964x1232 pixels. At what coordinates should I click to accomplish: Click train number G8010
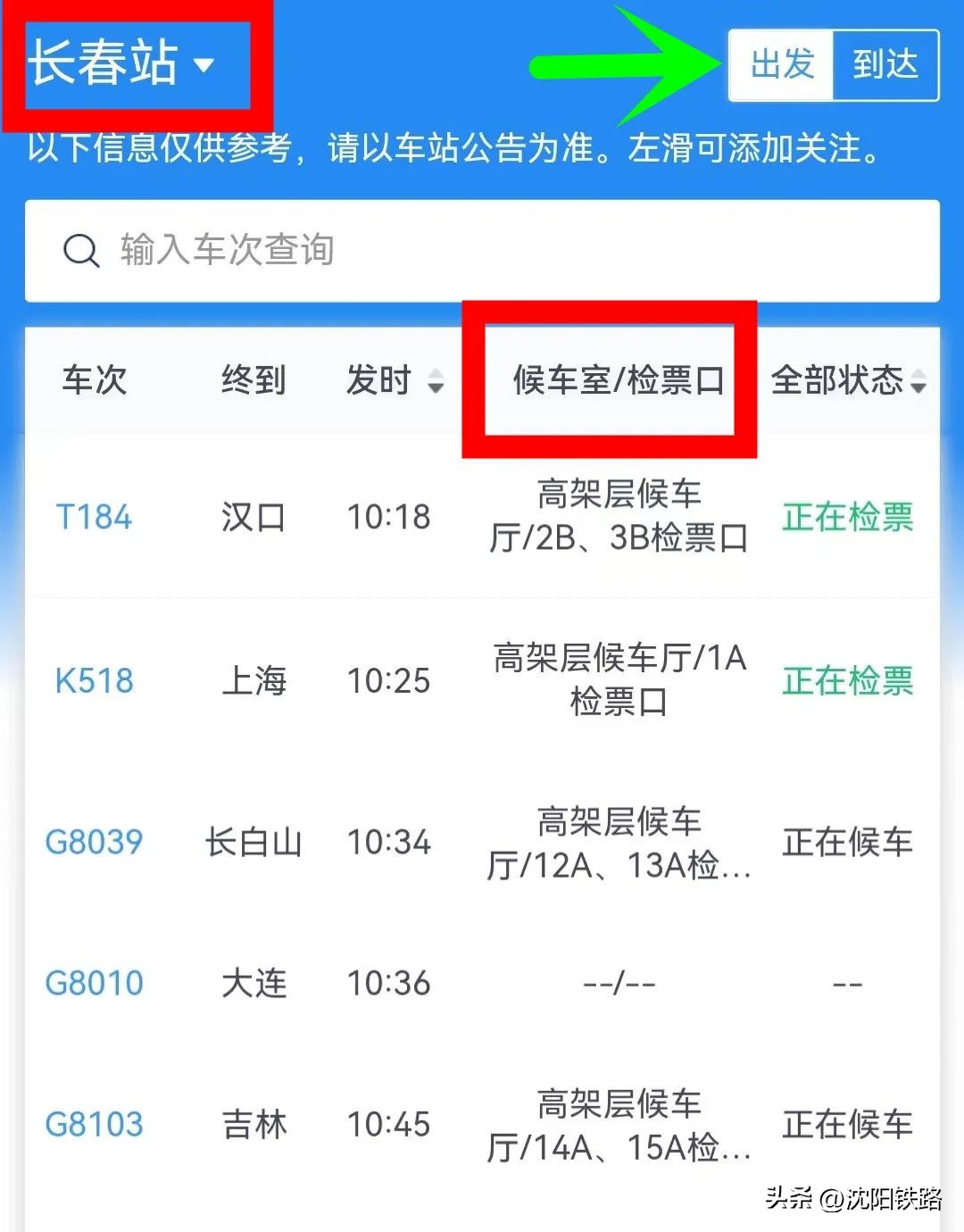[95, 982]
